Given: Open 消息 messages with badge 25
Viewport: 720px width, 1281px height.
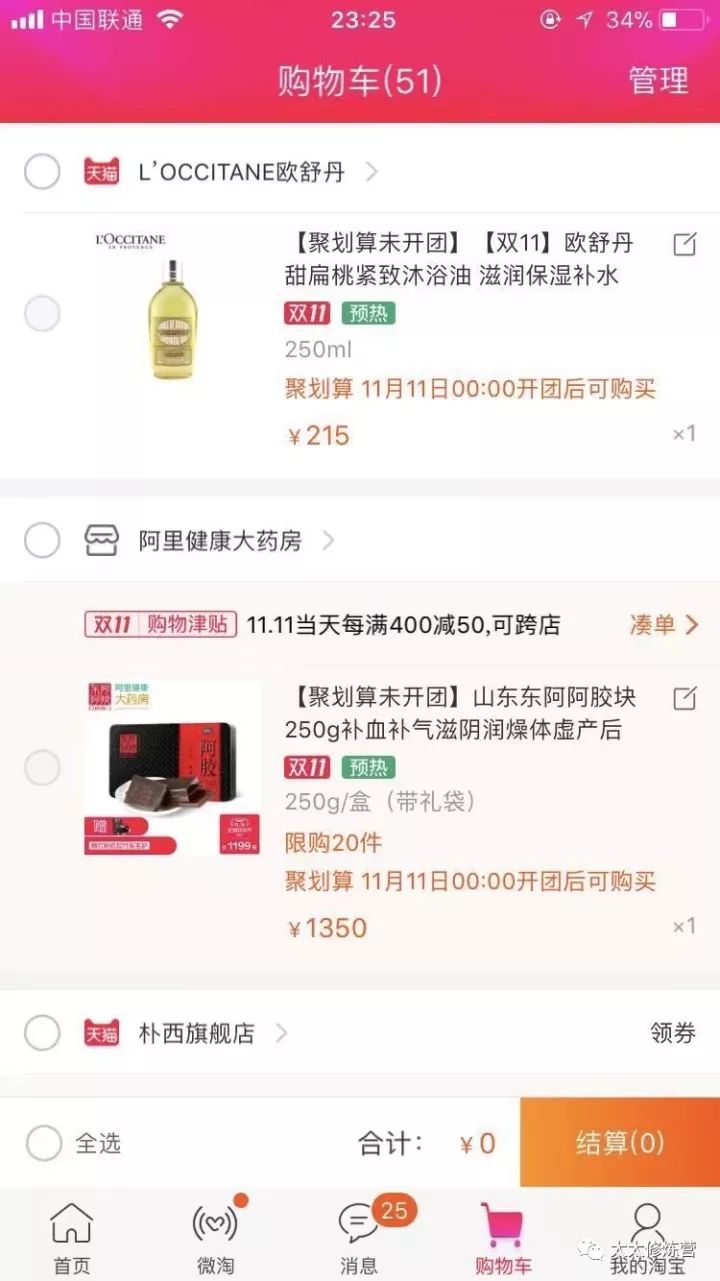Looking at the screenshot, I should (359, 1222).
